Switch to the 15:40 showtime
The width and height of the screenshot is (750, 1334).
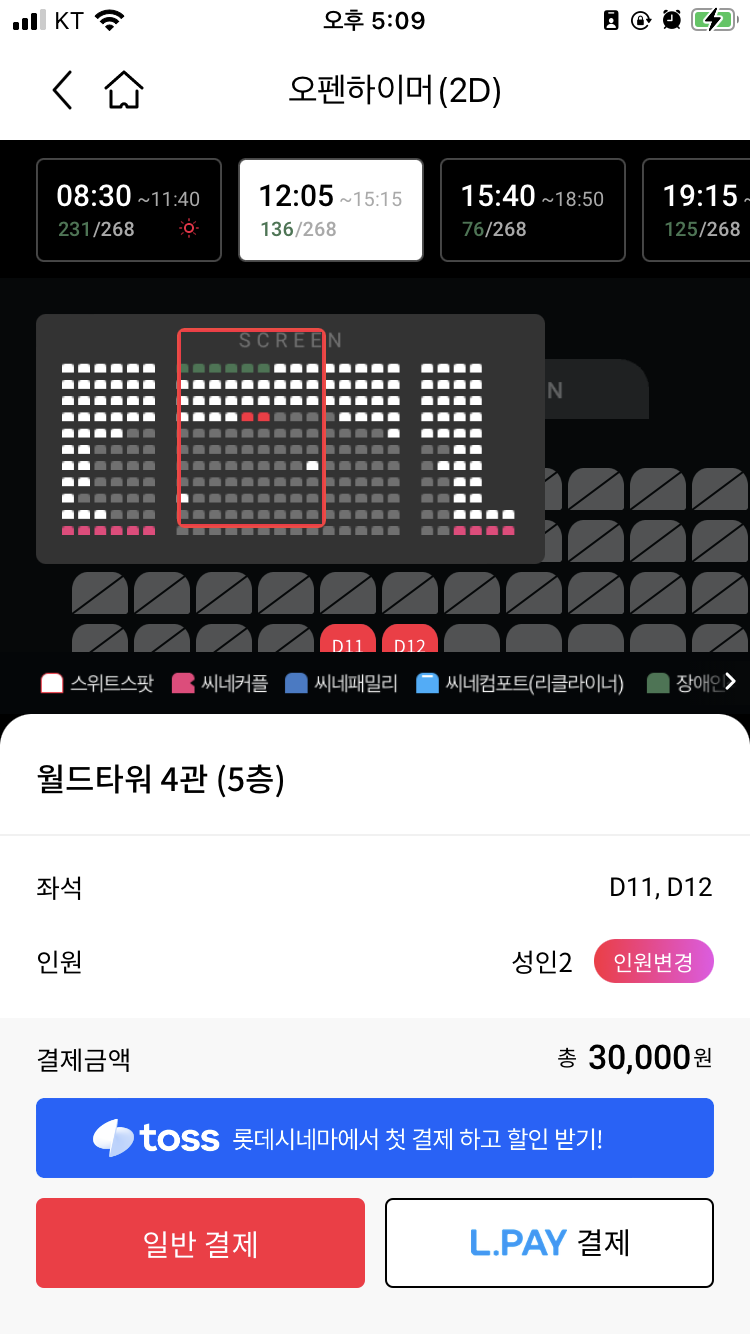(532, 210)
